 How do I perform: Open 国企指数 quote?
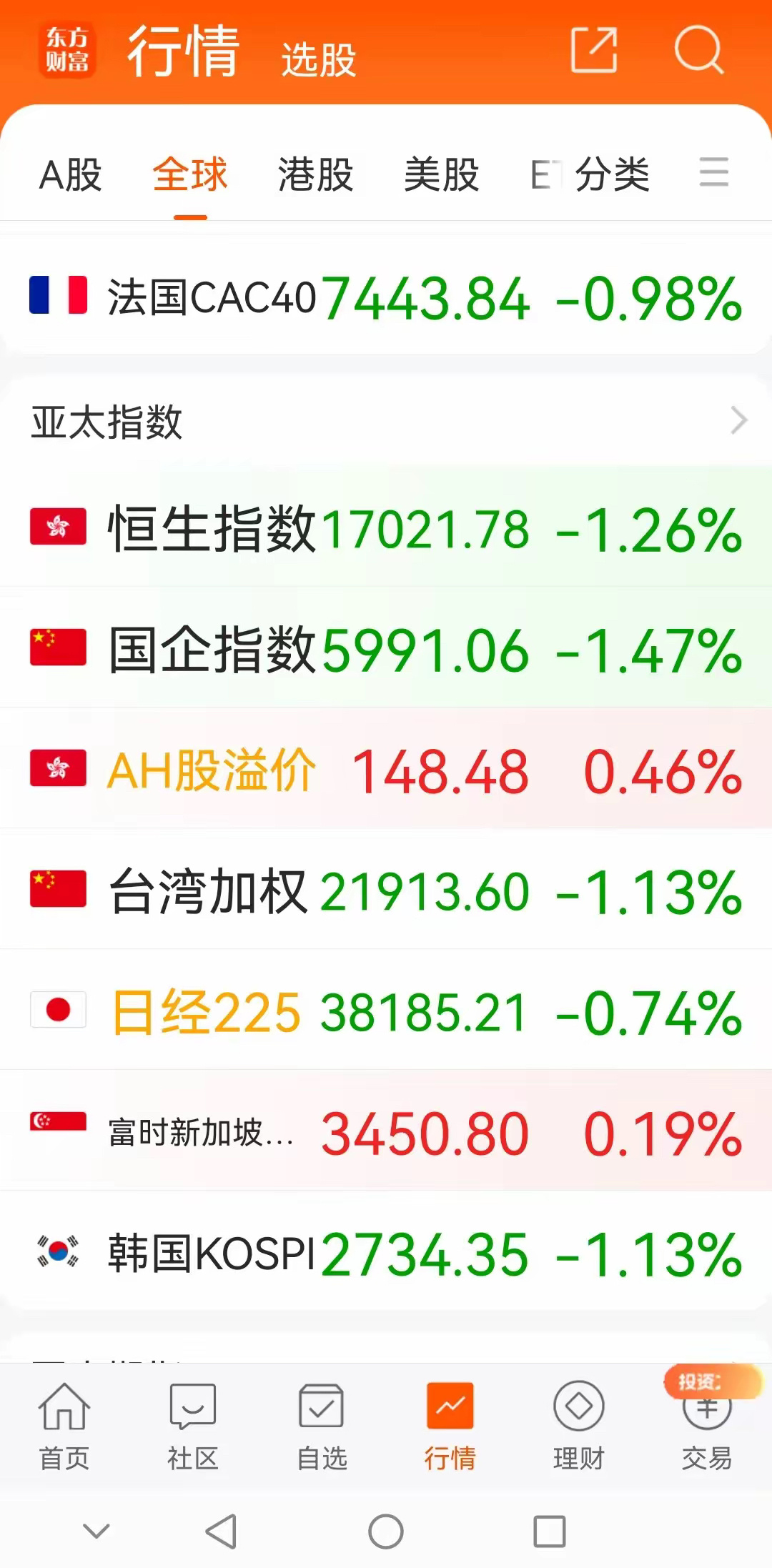386,648
